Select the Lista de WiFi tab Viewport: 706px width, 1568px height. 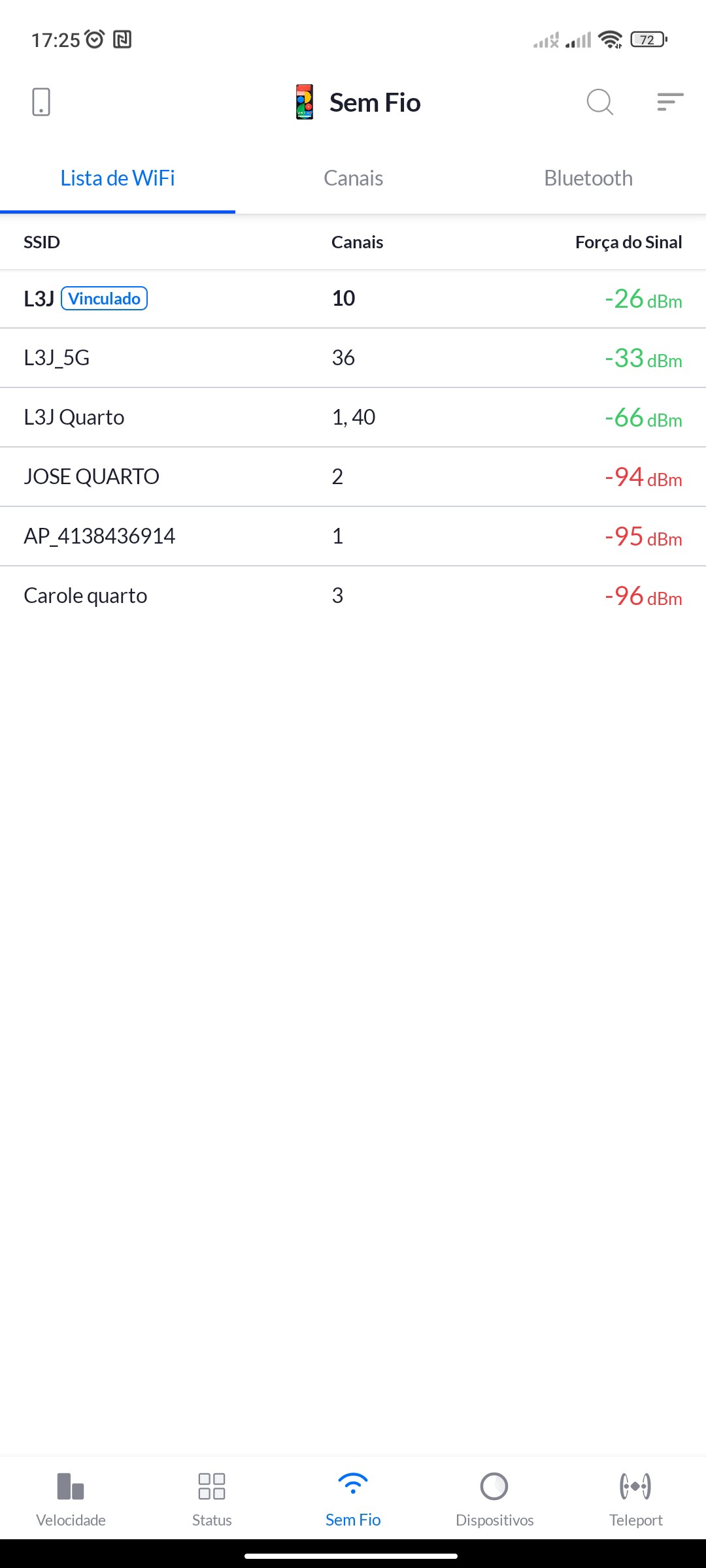(118, 178)
